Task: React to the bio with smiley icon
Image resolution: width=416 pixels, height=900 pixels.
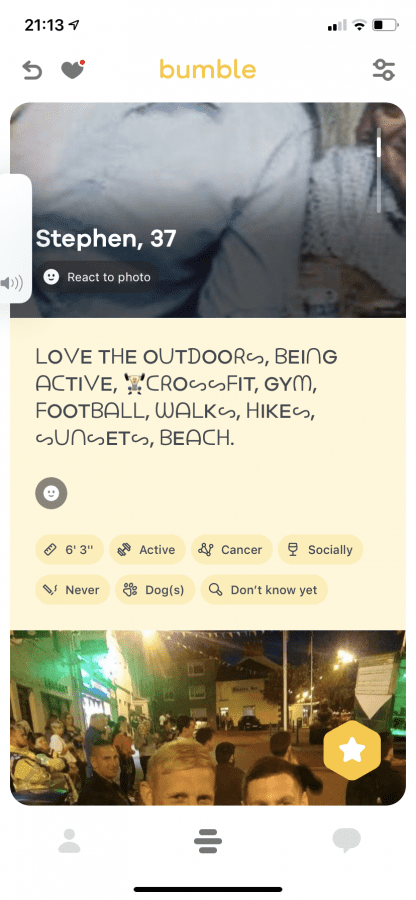Action: pyautogui.click(x=51, y=493)
